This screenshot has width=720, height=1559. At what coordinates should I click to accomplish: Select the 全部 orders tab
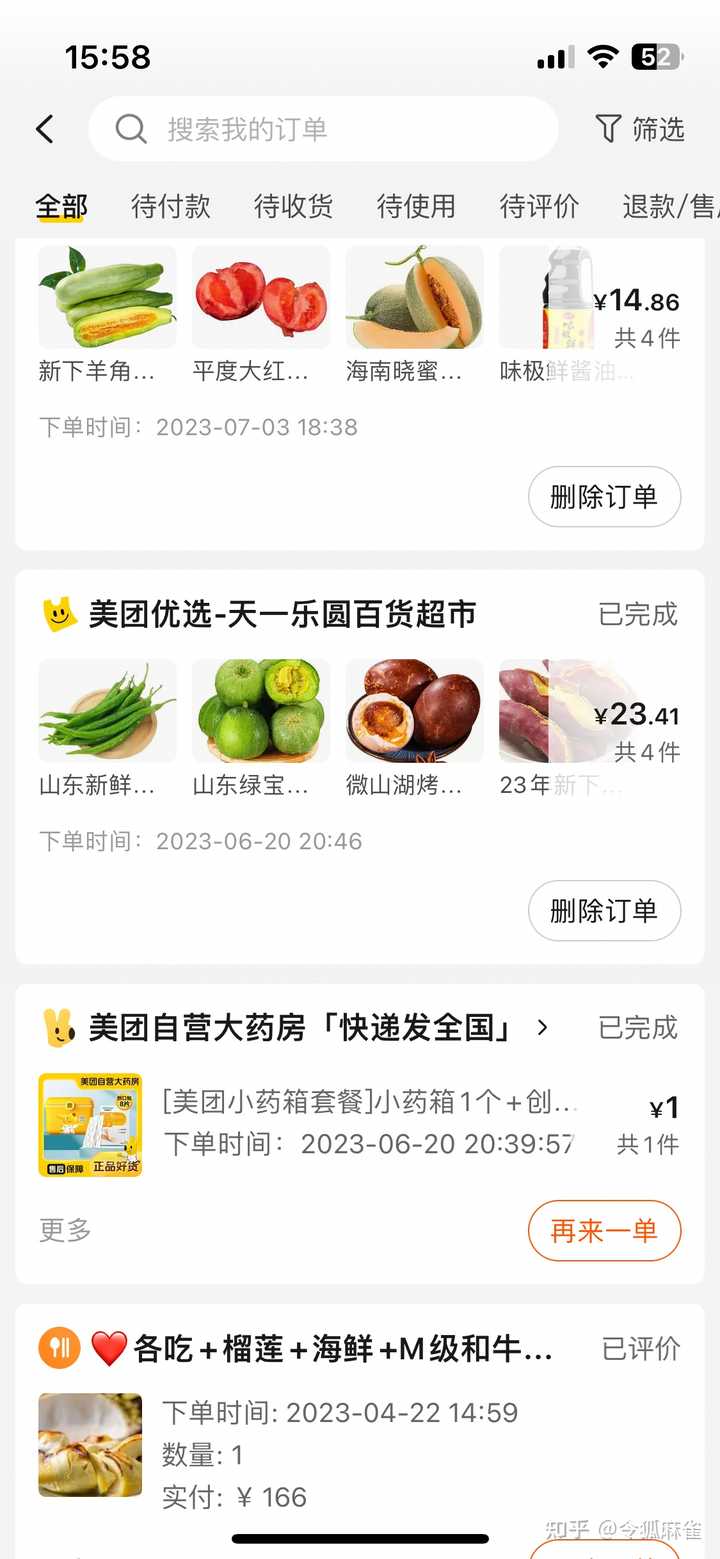[62, 206]
